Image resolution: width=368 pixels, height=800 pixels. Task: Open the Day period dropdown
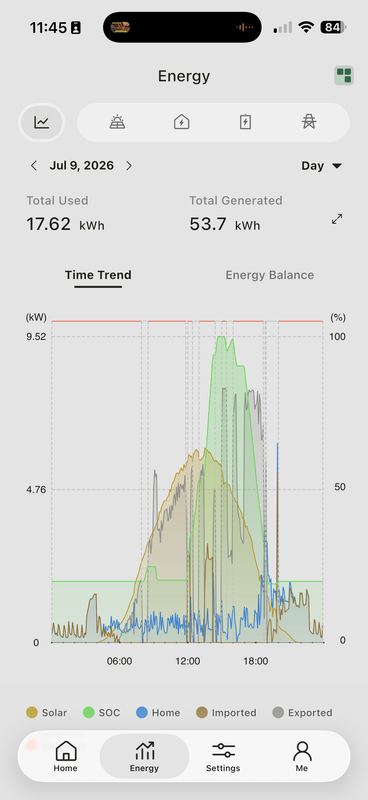click(321, 166)
